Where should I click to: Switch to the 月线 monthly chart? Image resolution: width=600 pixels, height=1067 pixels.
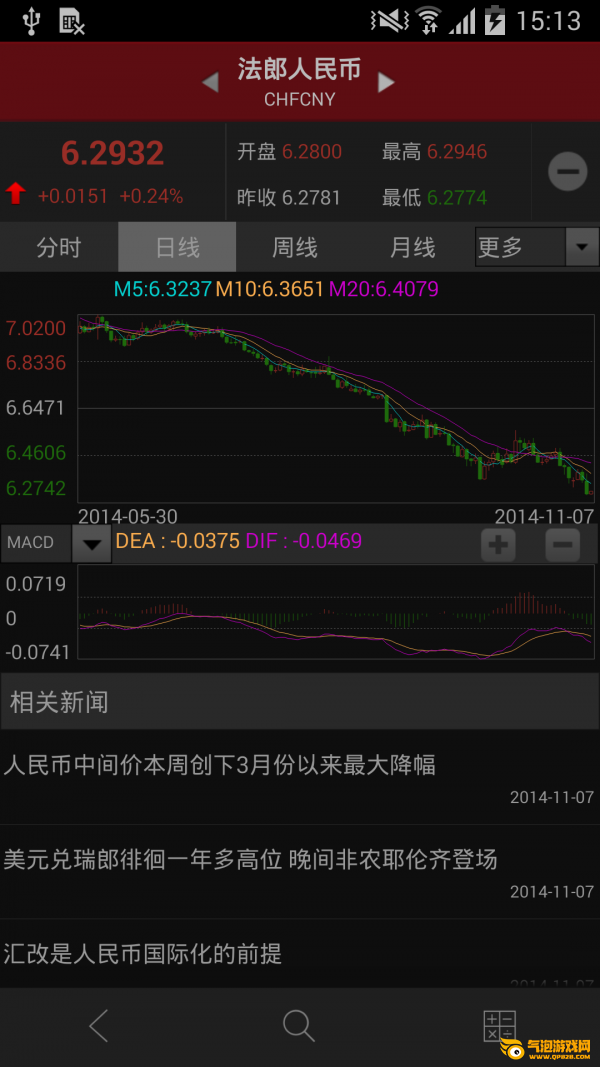tap(412, 247)
